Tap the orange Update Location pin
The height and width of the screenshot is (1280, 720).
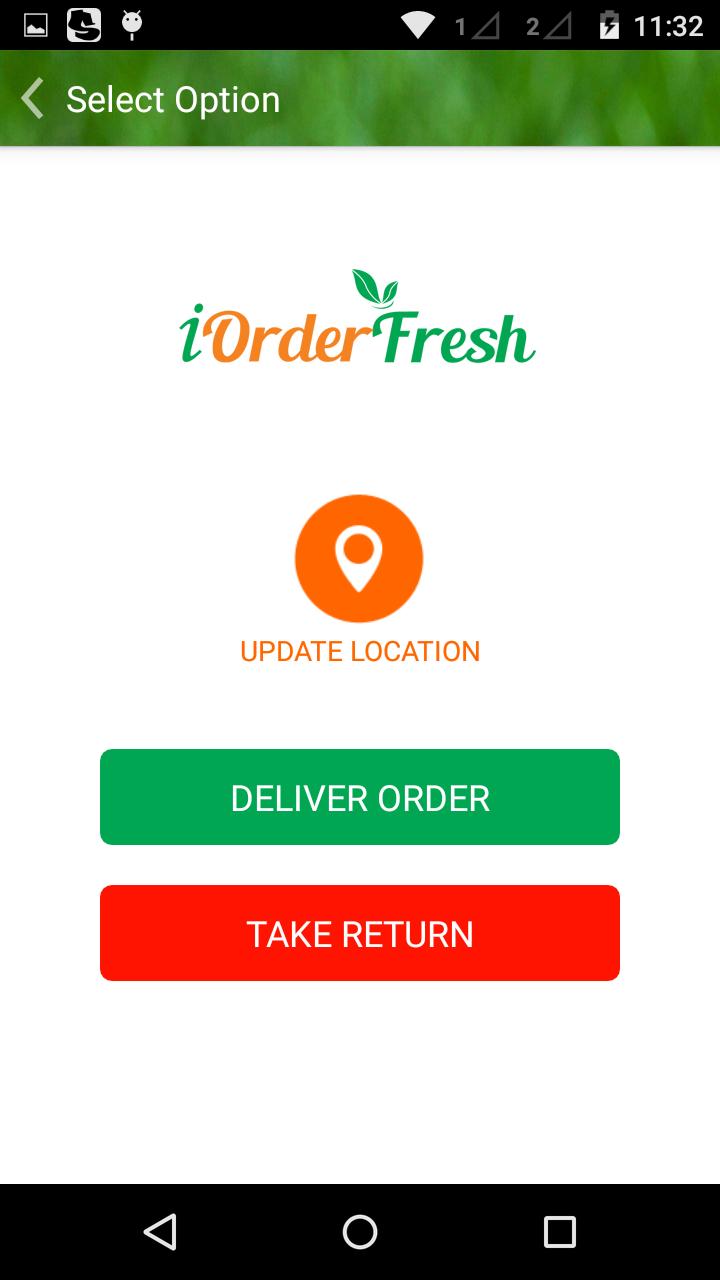coord(359,558)
